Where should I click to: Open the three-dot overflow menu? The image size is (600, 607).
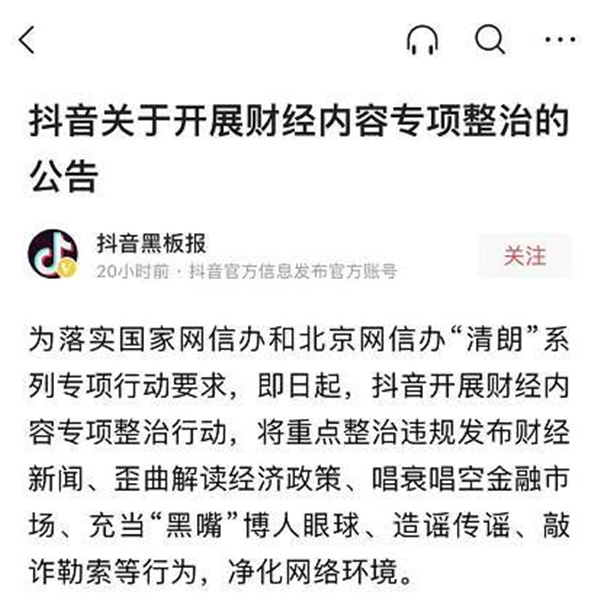coord(559,41)
